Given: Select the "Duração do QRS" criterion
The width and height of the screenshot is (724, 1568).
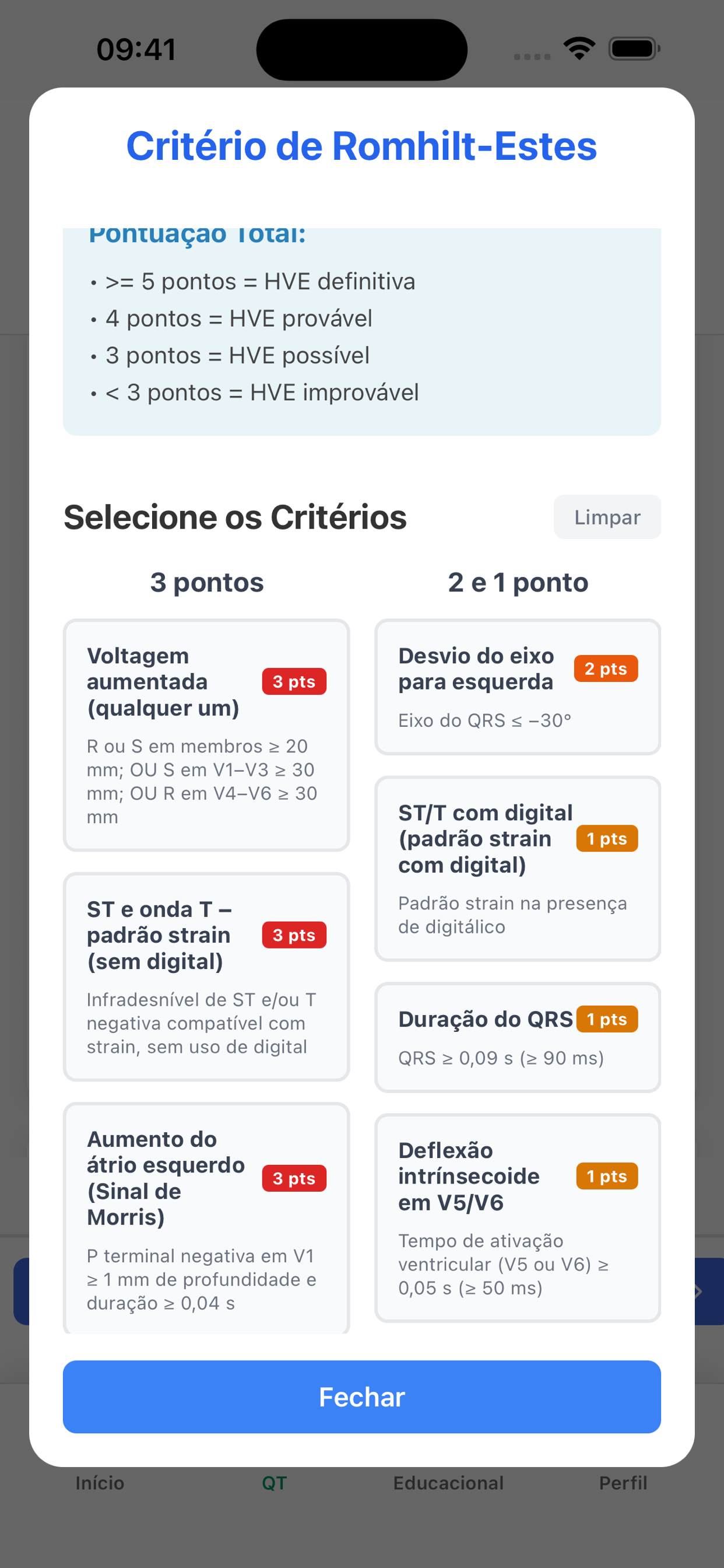Looking at the screenshot, I should click(518, 1038).
